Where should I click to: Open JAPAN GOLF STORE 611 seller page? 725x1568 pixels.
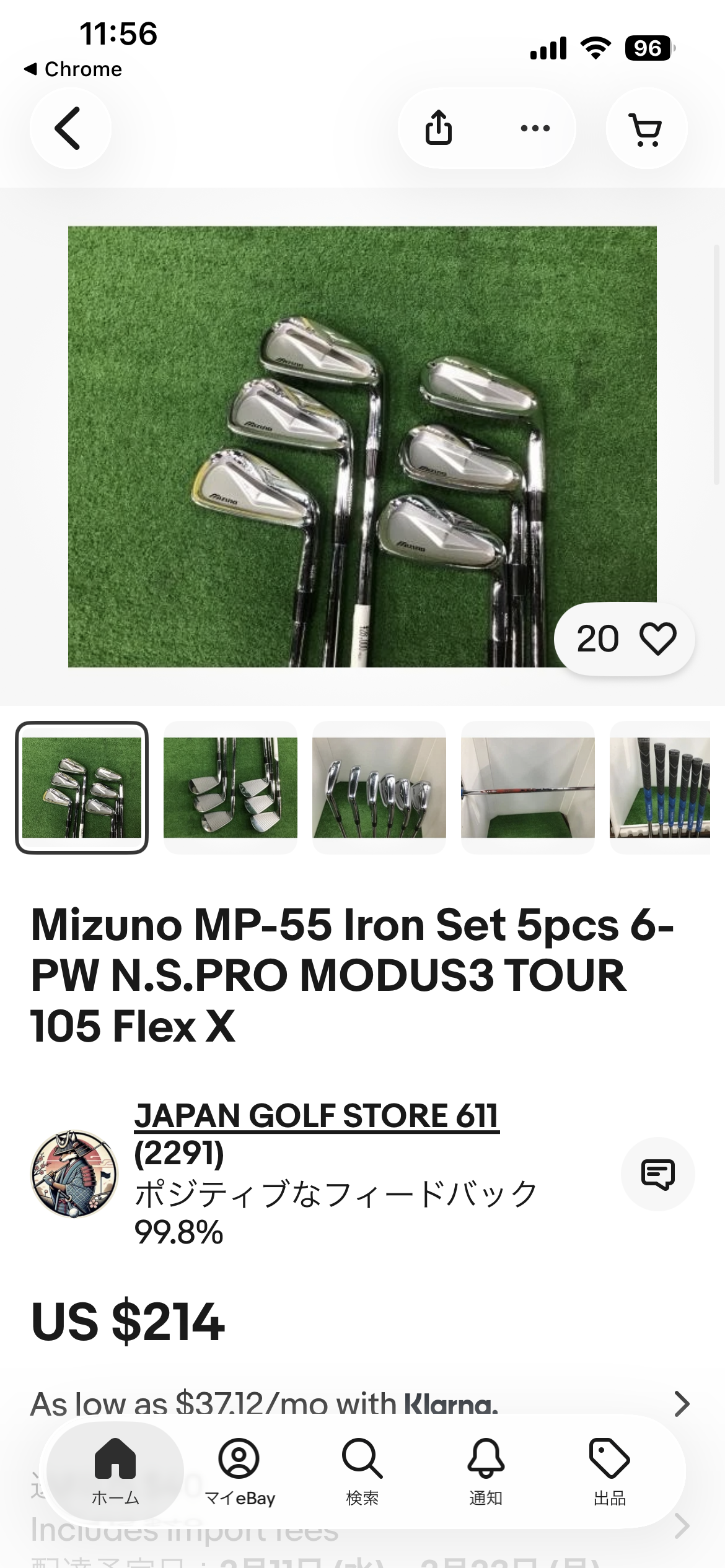pyautogui.click(x=316, y=1115)
